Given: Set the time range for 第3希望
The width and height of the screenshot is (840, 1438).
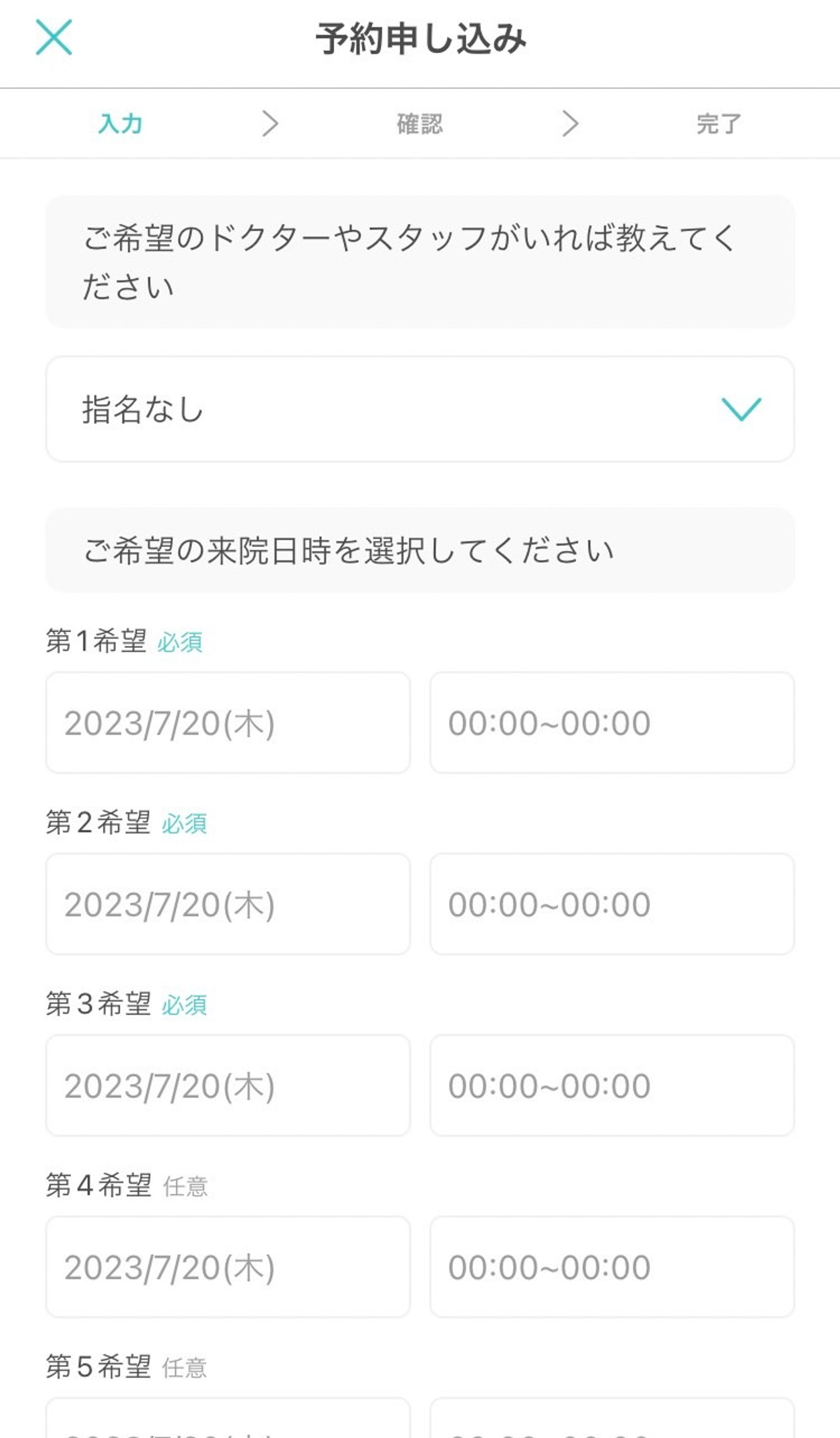Looking at the screenshot, I should [612, 1085].
